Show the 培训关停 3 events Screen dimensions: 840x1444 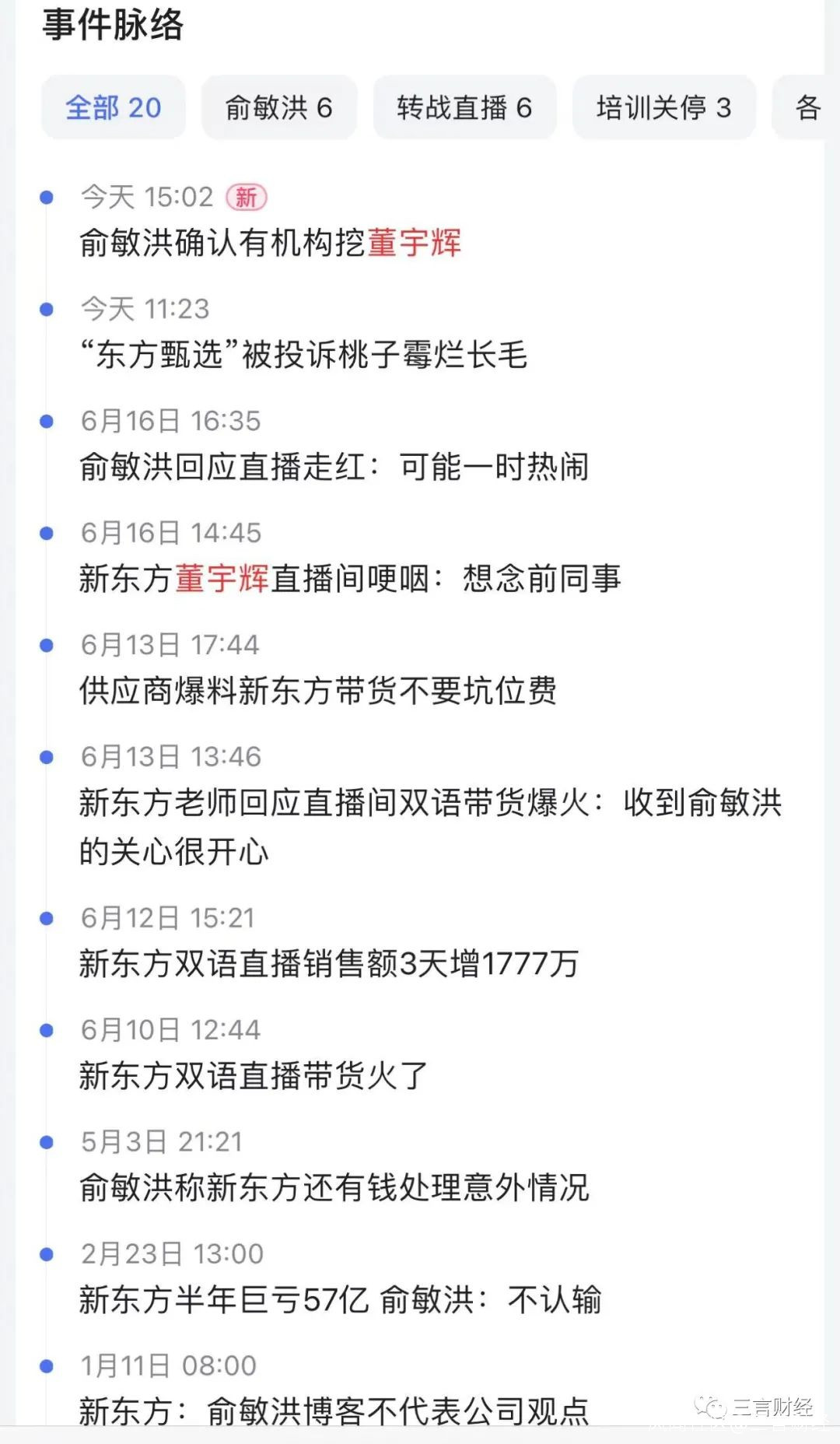point(663,107)
